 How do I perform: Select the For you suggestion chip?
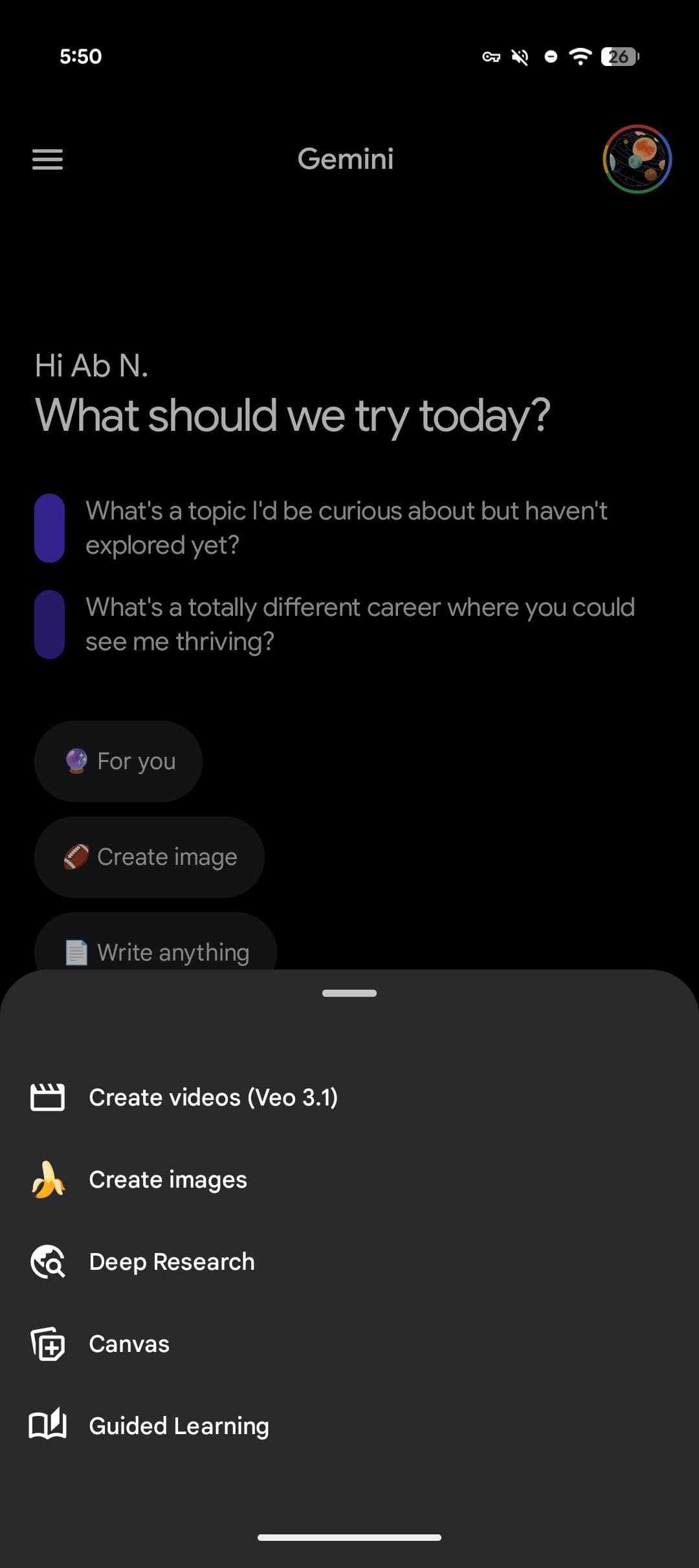[x=118, y=761]
